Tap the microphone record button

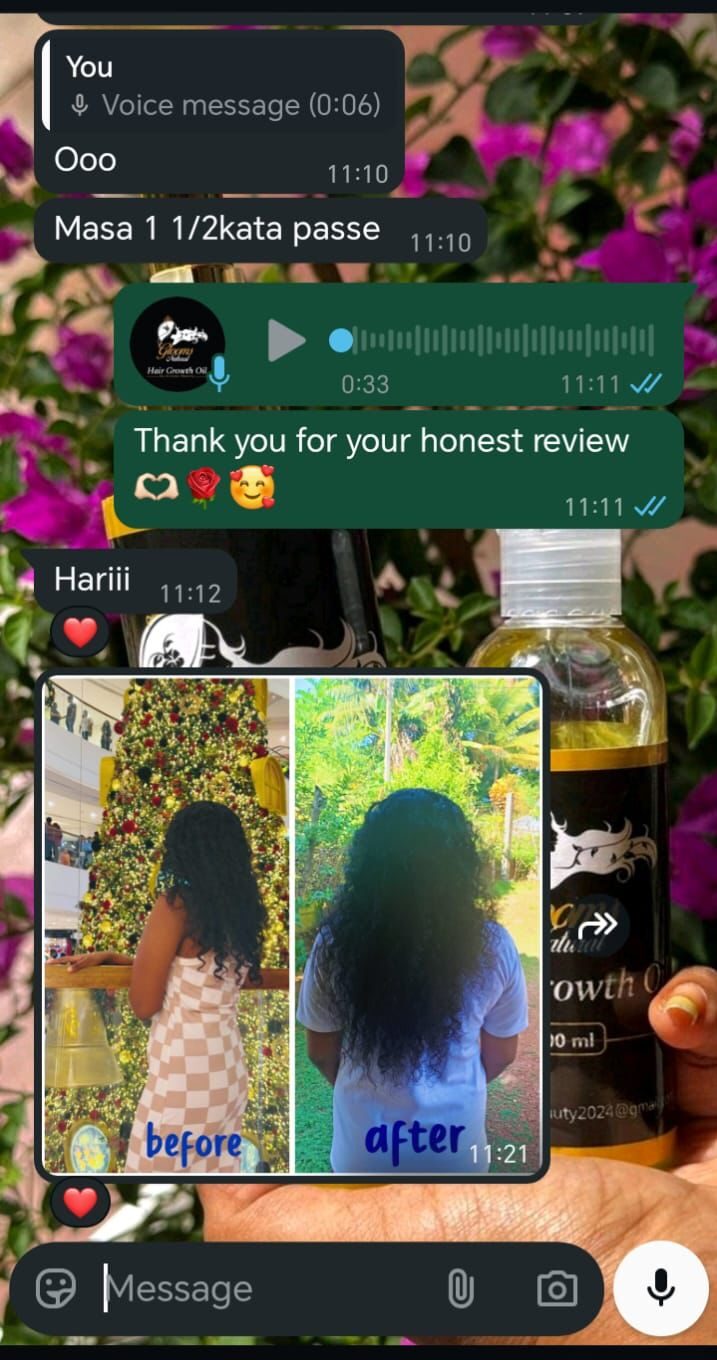(x=661, y=1289)
